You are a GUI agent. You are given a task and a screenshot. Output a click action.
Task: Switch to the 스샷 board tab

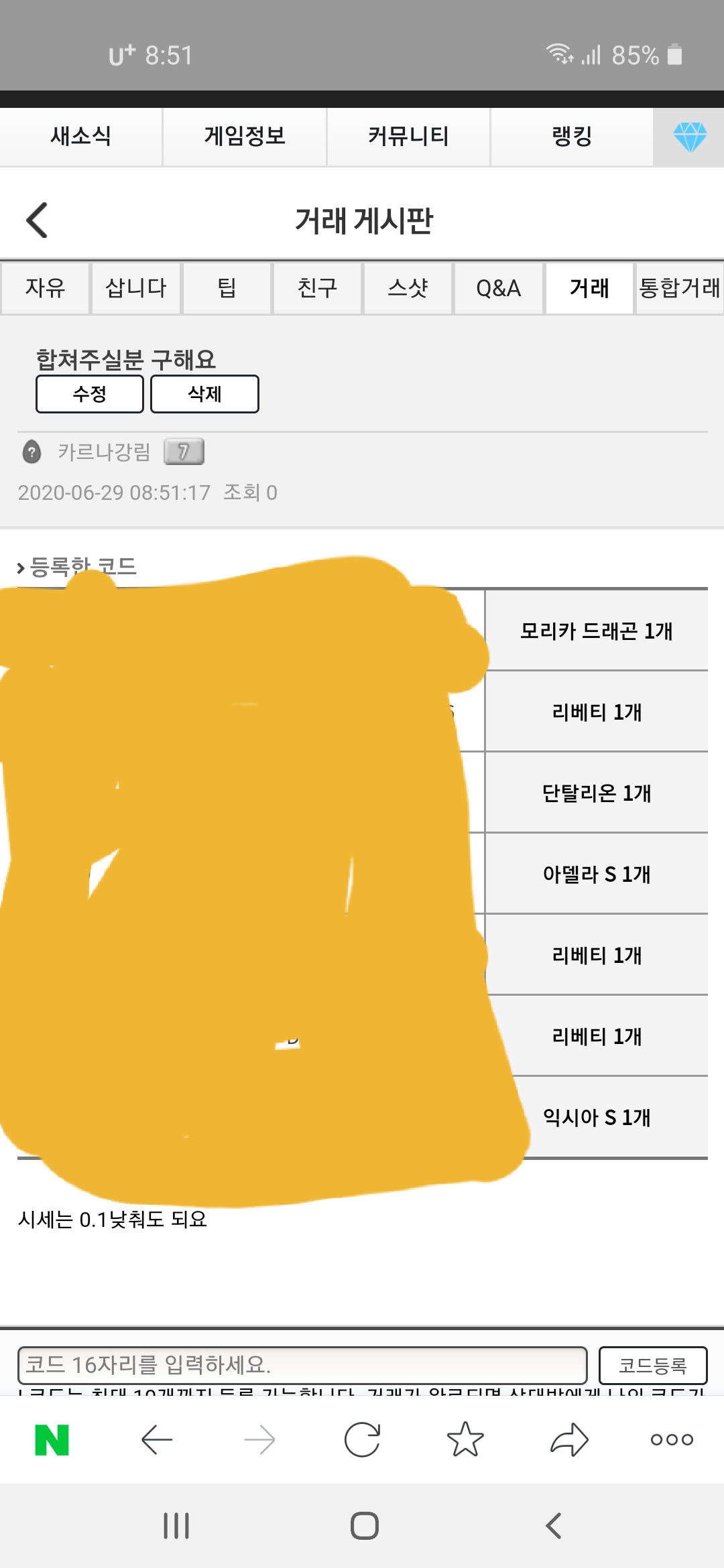pyautogui.click(x=408, y=288)
